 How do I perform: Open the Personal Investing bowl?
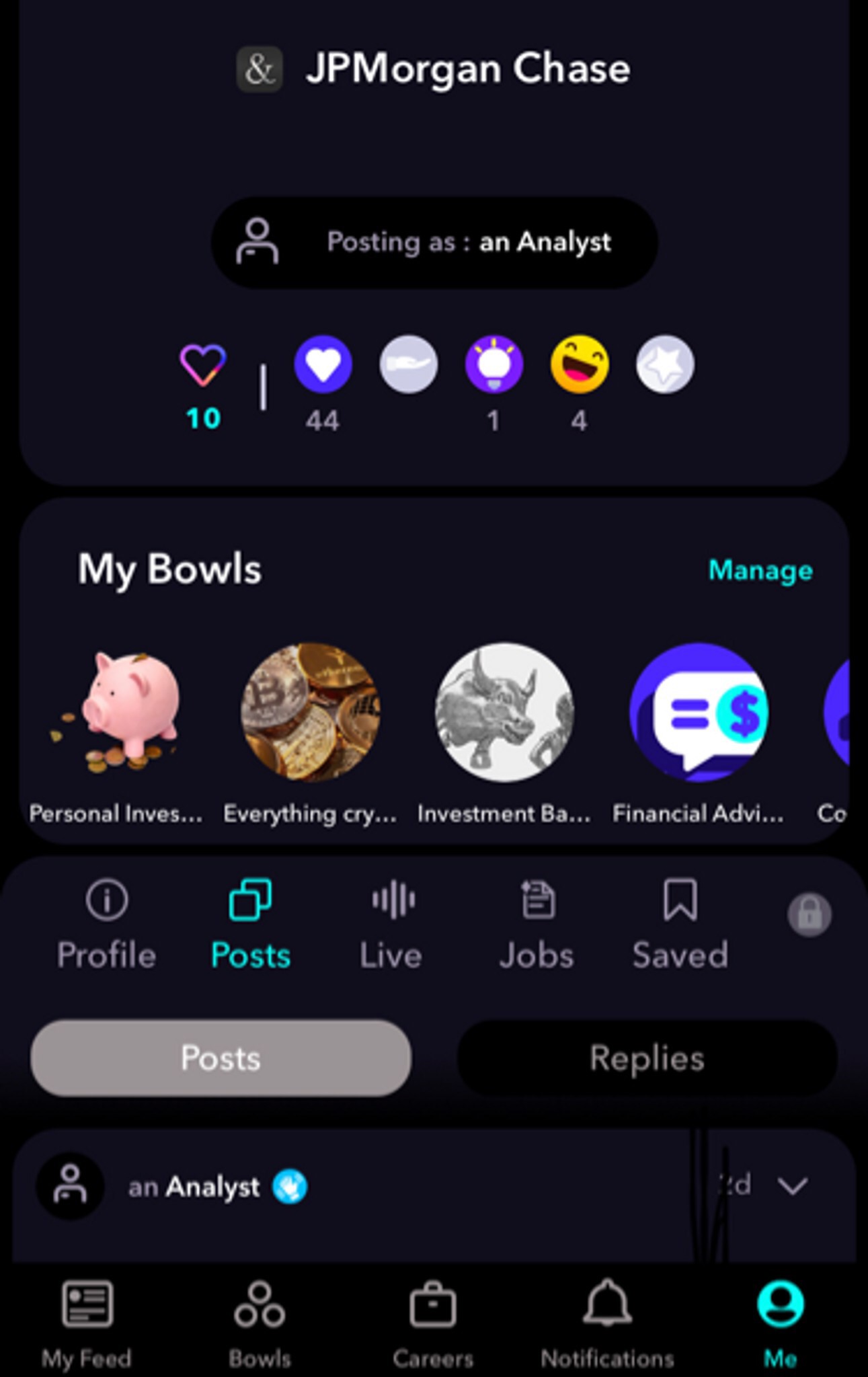pyautogui.click(x=116, y=714)
